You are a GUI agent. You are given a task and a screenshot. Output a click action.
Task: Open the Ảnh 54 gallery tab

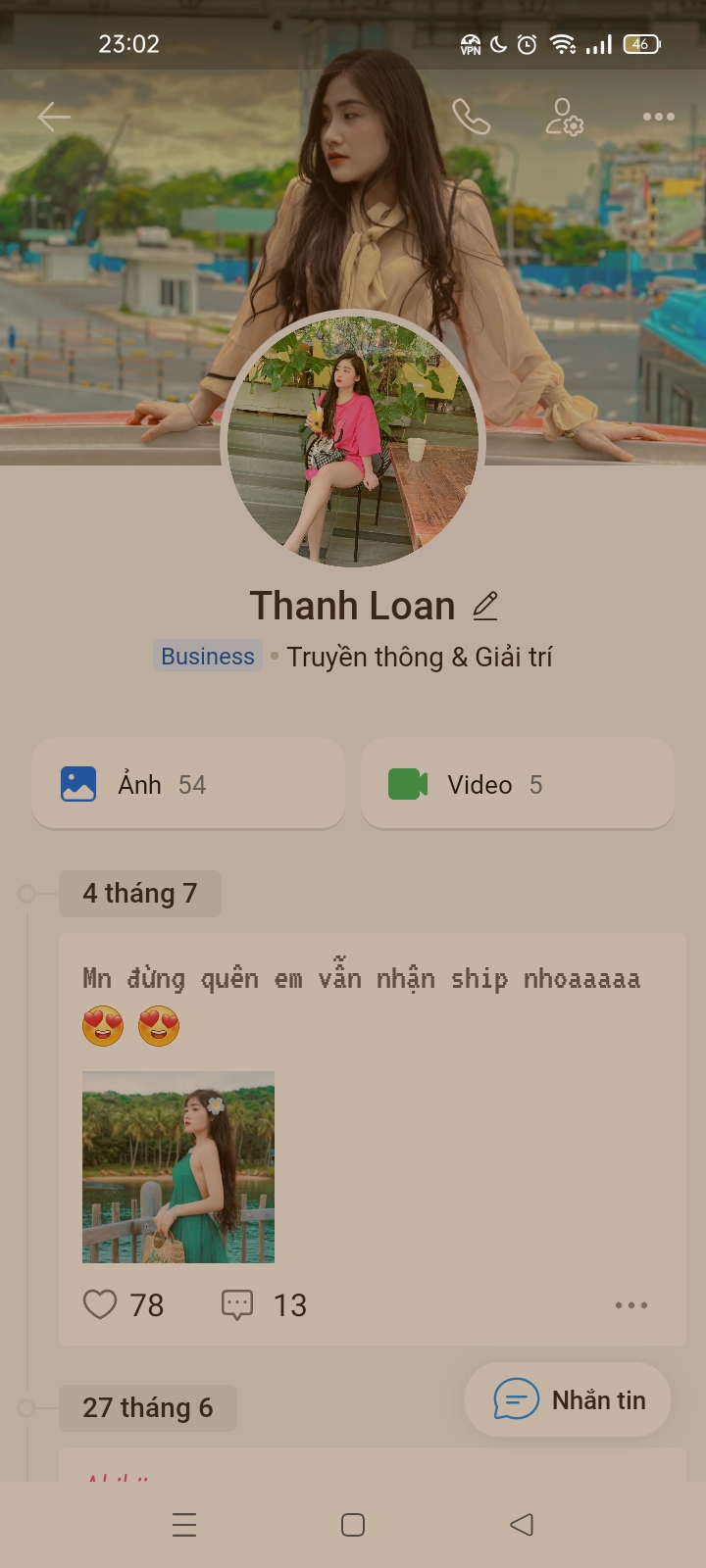click(188, 784)
